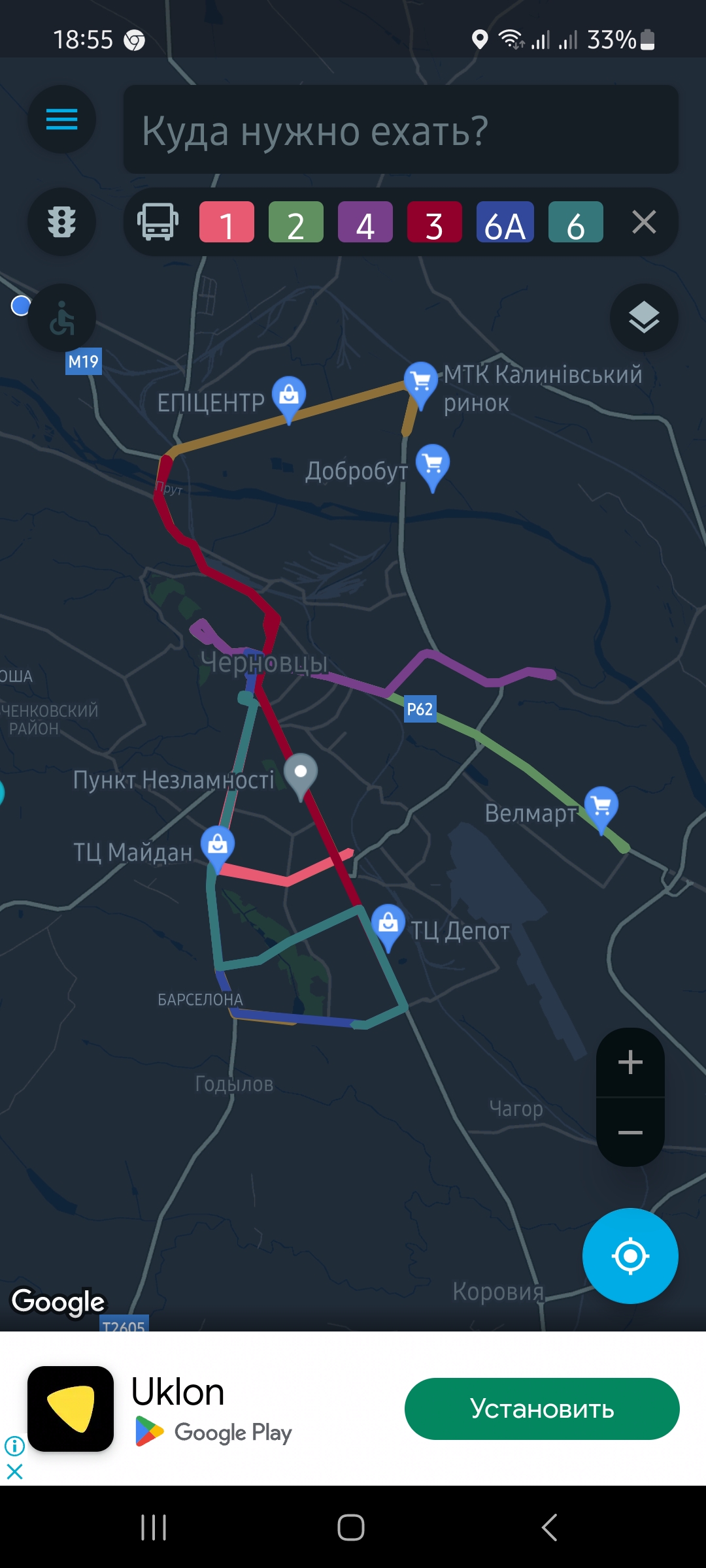The width and height of the screenshot is (706, 1568).
Task: Toggle the wheelchair accessibility filter
Action: click(61, 318)
